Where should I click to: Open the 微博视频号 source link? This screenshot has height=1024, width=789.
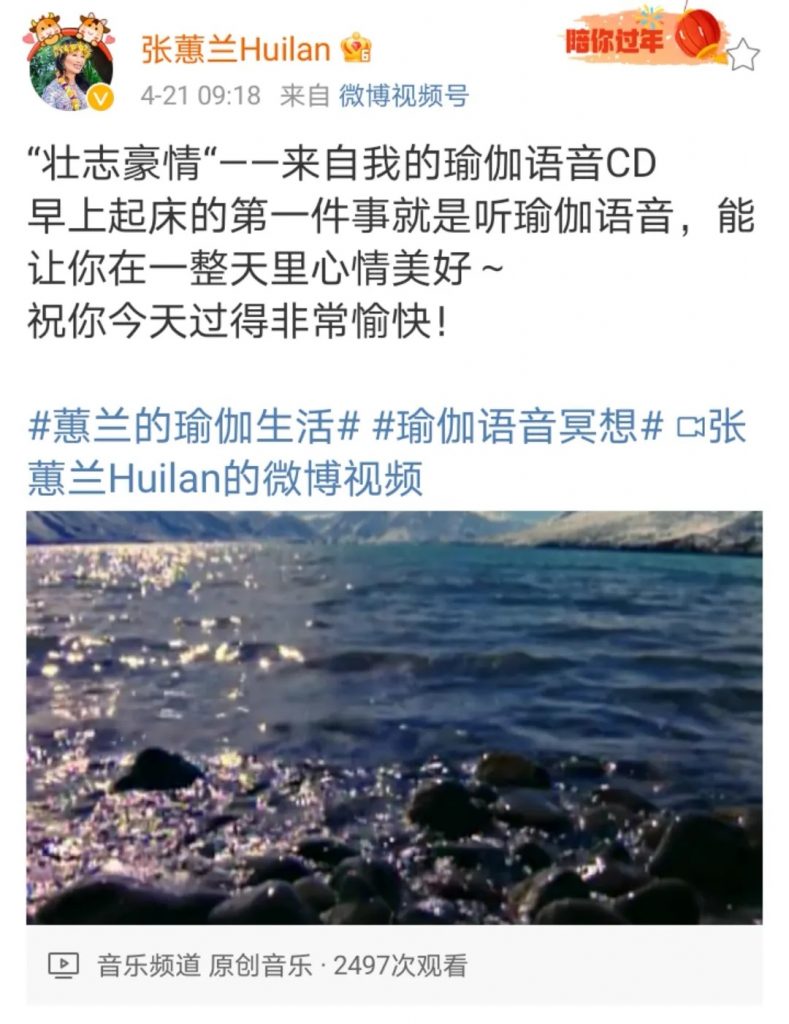pos(403,96)
